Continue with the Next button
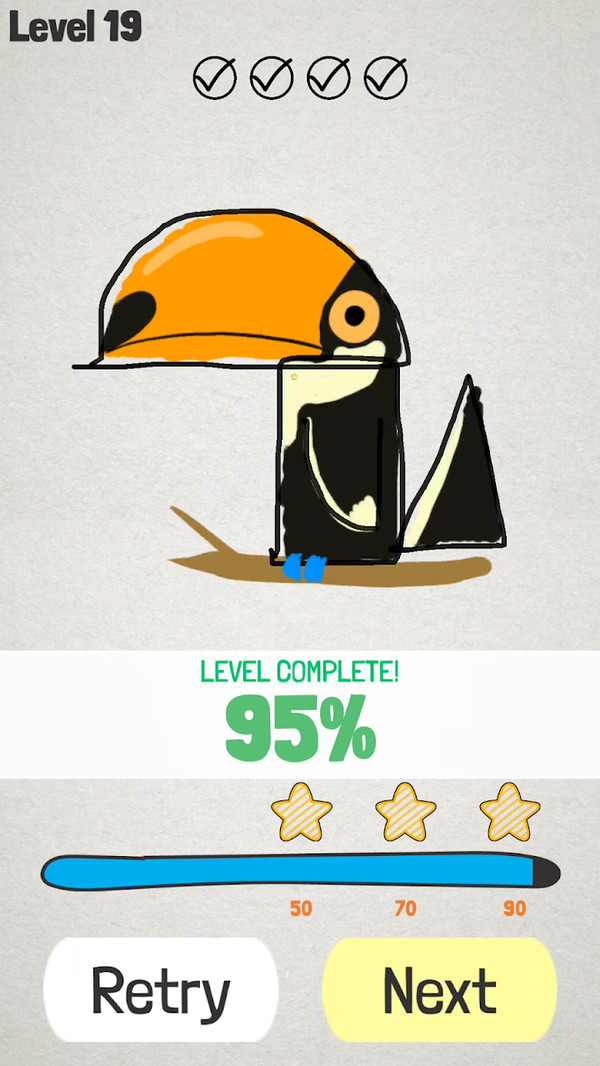 439,991
